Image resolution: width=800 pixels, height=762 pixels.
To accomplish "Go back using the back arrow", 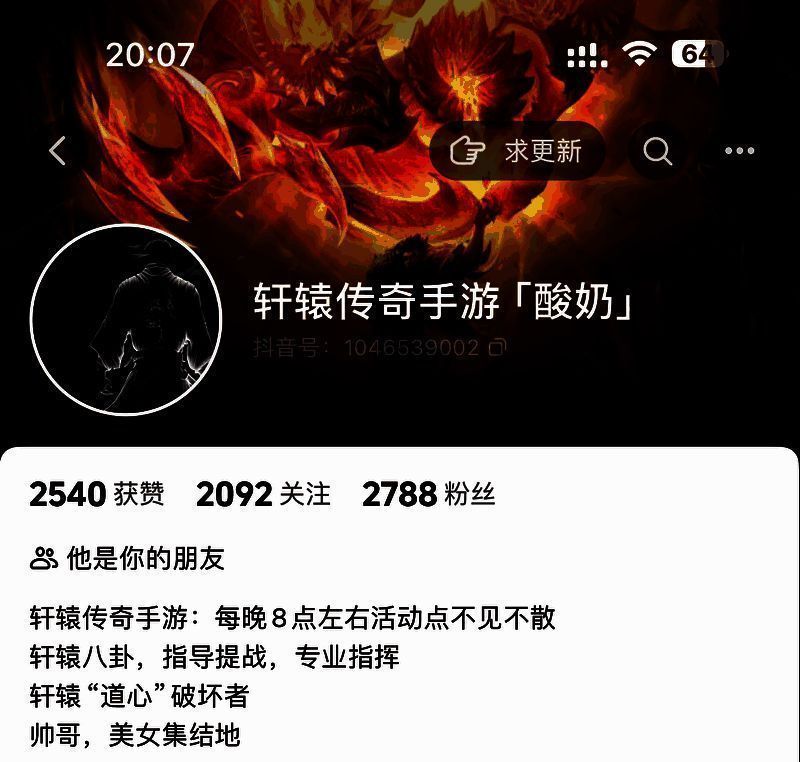I will click(58, 151).
